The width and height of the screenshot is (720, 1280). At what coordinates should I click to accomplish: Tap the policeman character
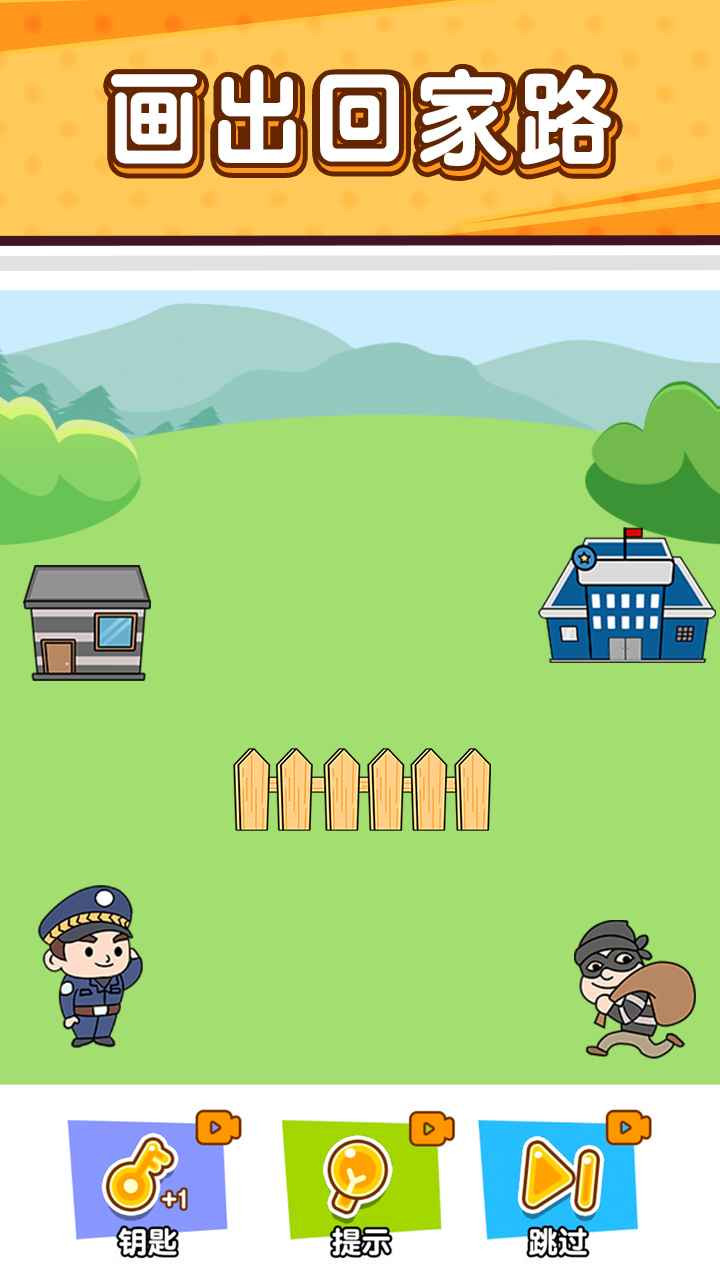point(90,975)
